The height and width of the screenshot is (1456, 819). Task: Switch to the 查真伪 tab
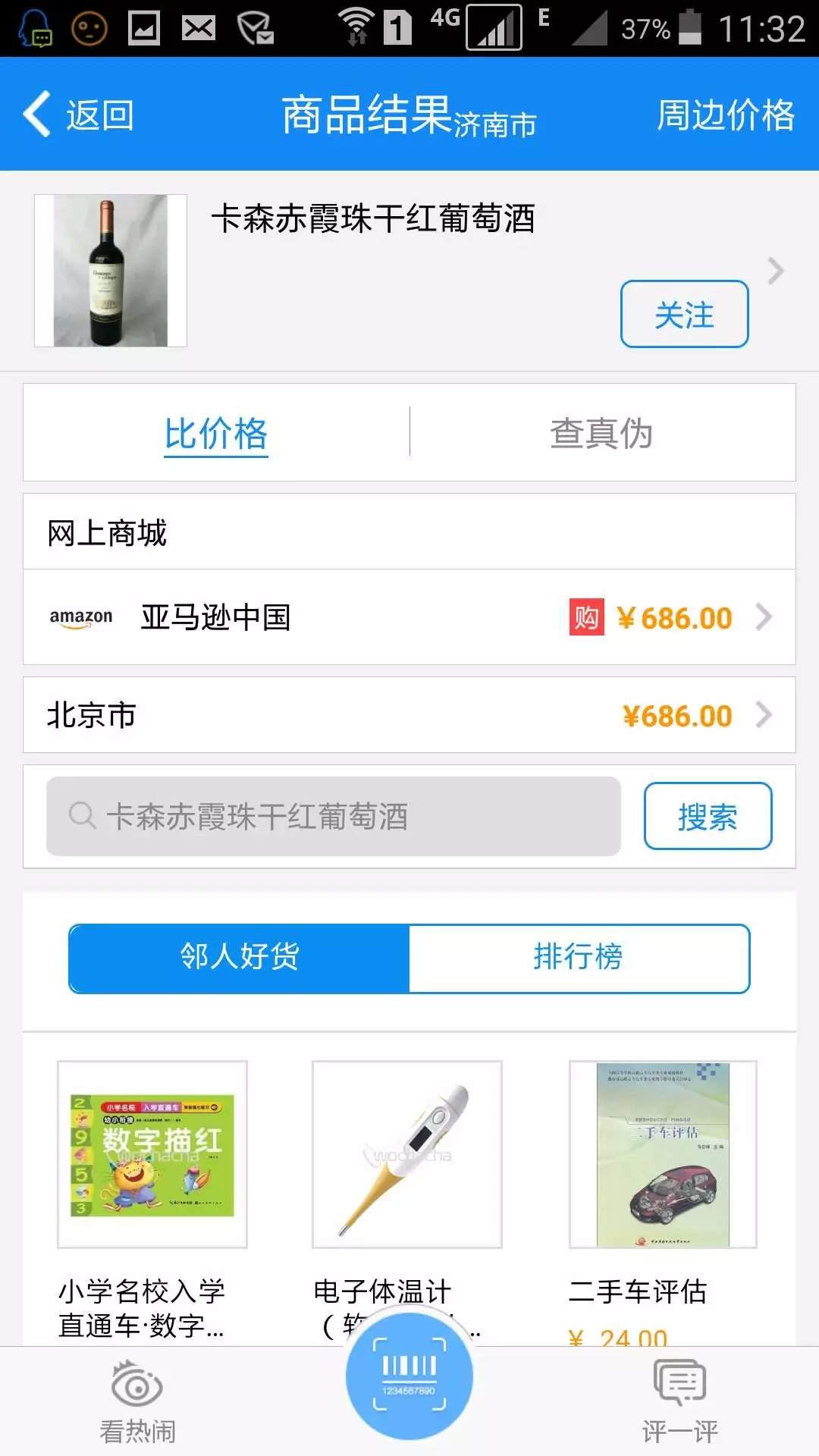[x=601, y=434]
